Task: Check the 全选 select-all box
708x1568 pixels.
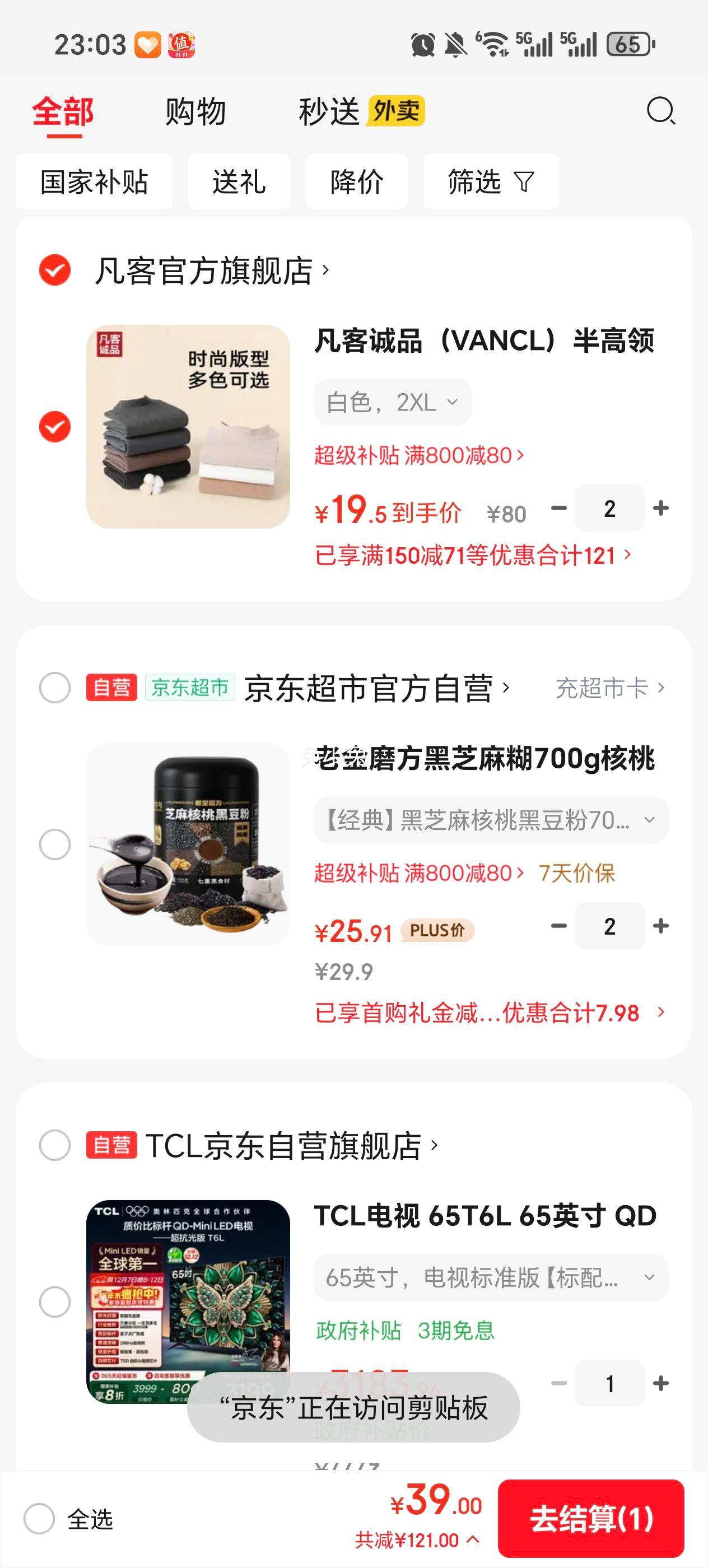Action: pyautogui.click(x=40, y=1519)
